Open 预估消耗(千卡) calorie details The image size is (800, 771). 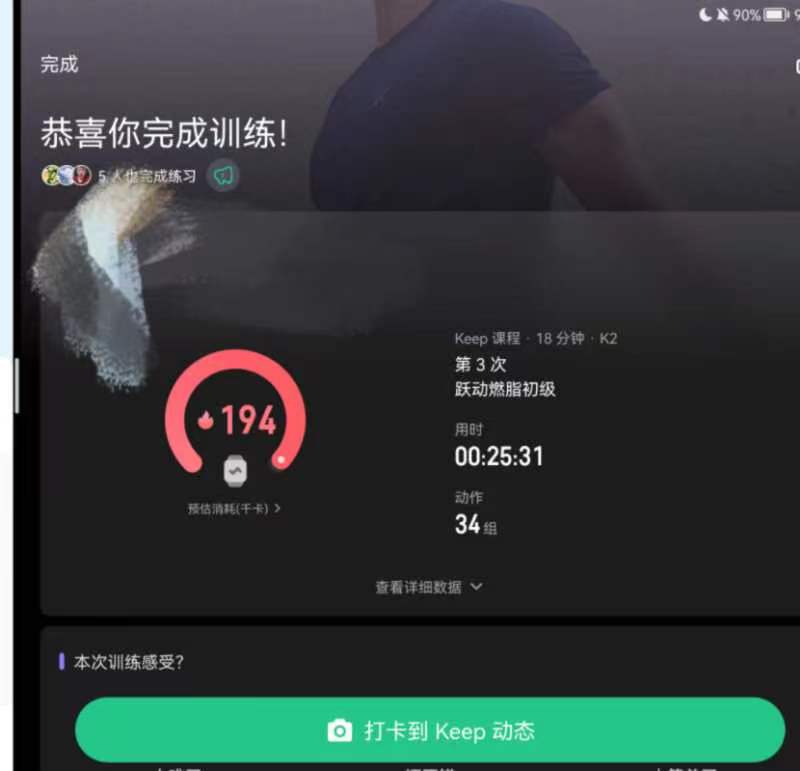(234, 508)
